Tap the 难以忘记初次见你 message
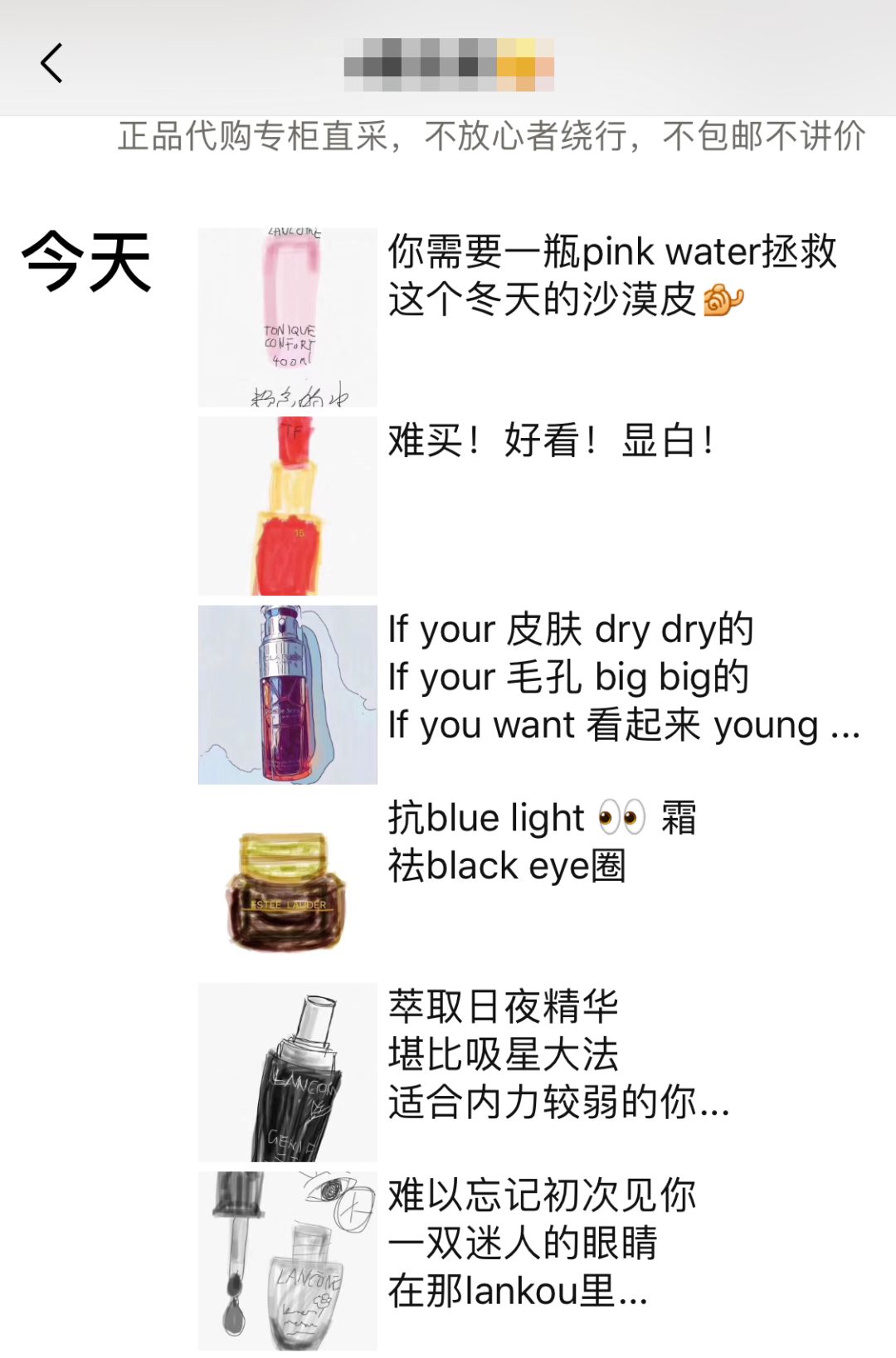896x1358 pixels. [543, 1196]
